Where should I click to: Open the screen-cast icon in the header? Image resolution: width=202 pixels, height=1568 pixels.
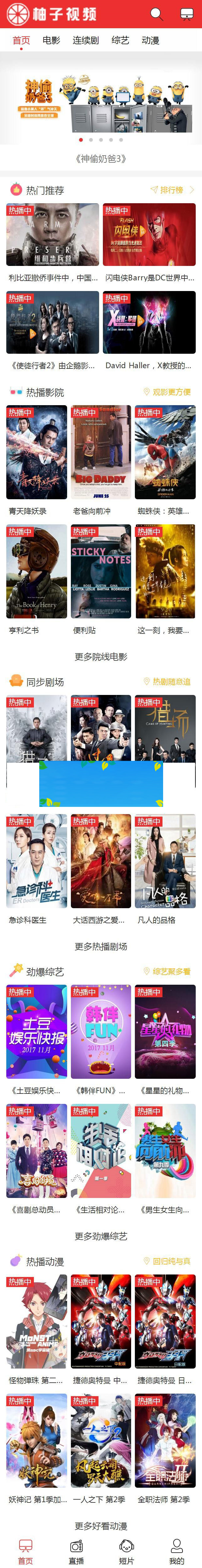[x=187, y=14]
